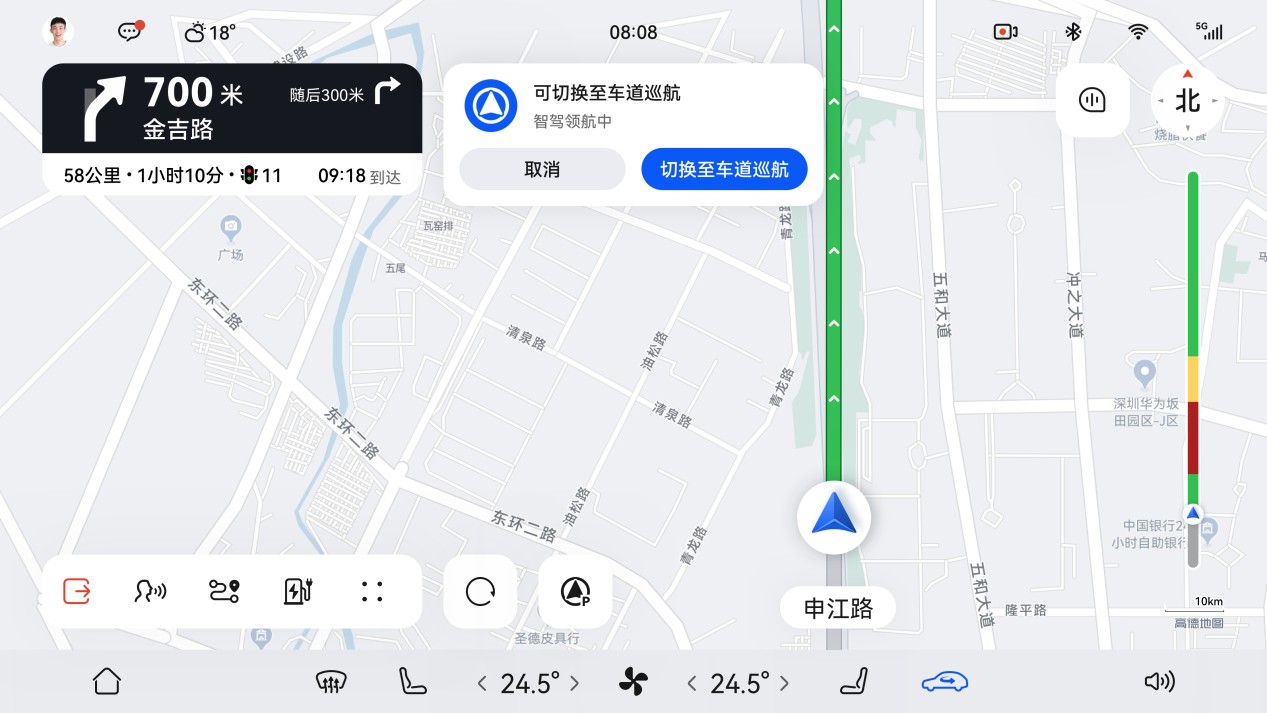
Task: Go to home screen via house icon
Action: (x=106, y=682)
